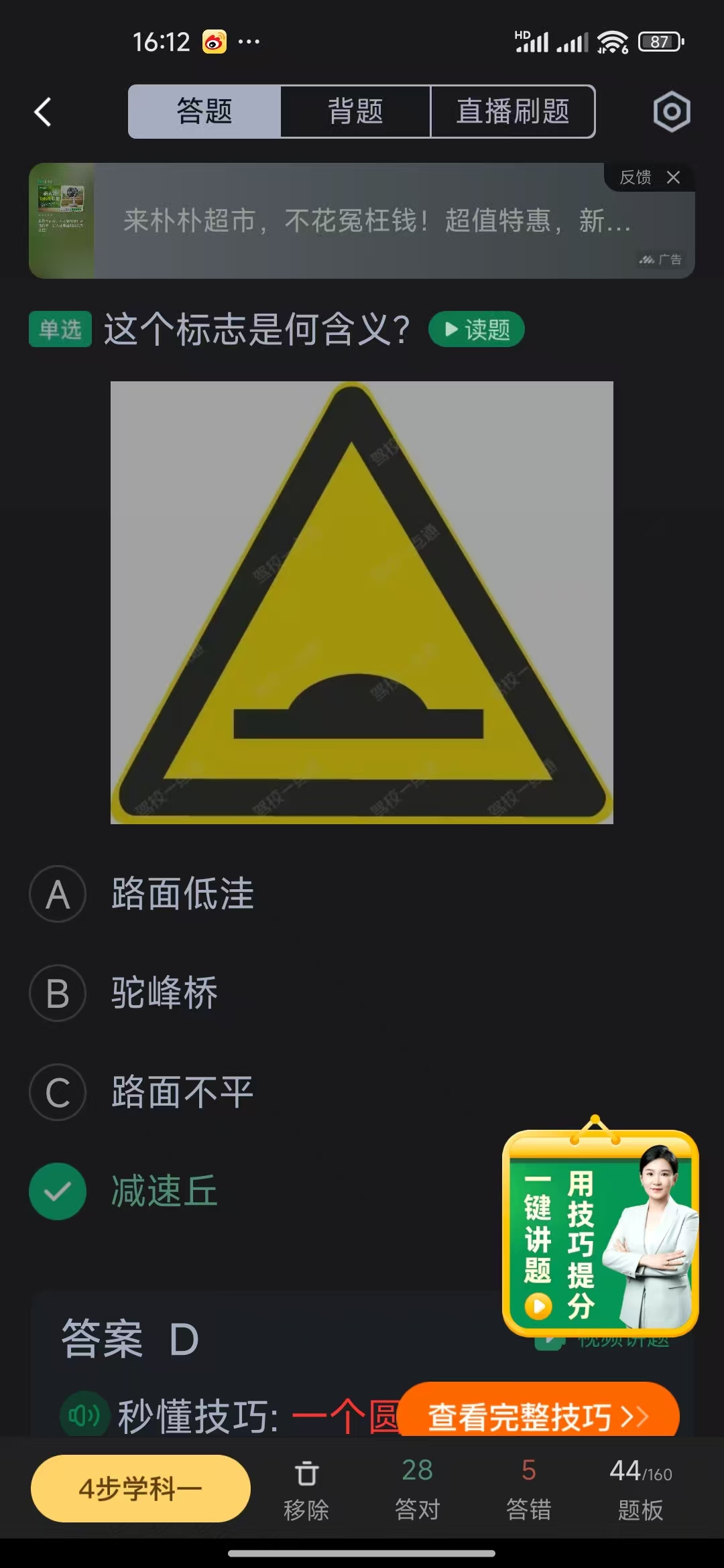Switch to the 直播刷题 tab
724x1568 pixels.
pyautogui.click(x=513, y=111)
